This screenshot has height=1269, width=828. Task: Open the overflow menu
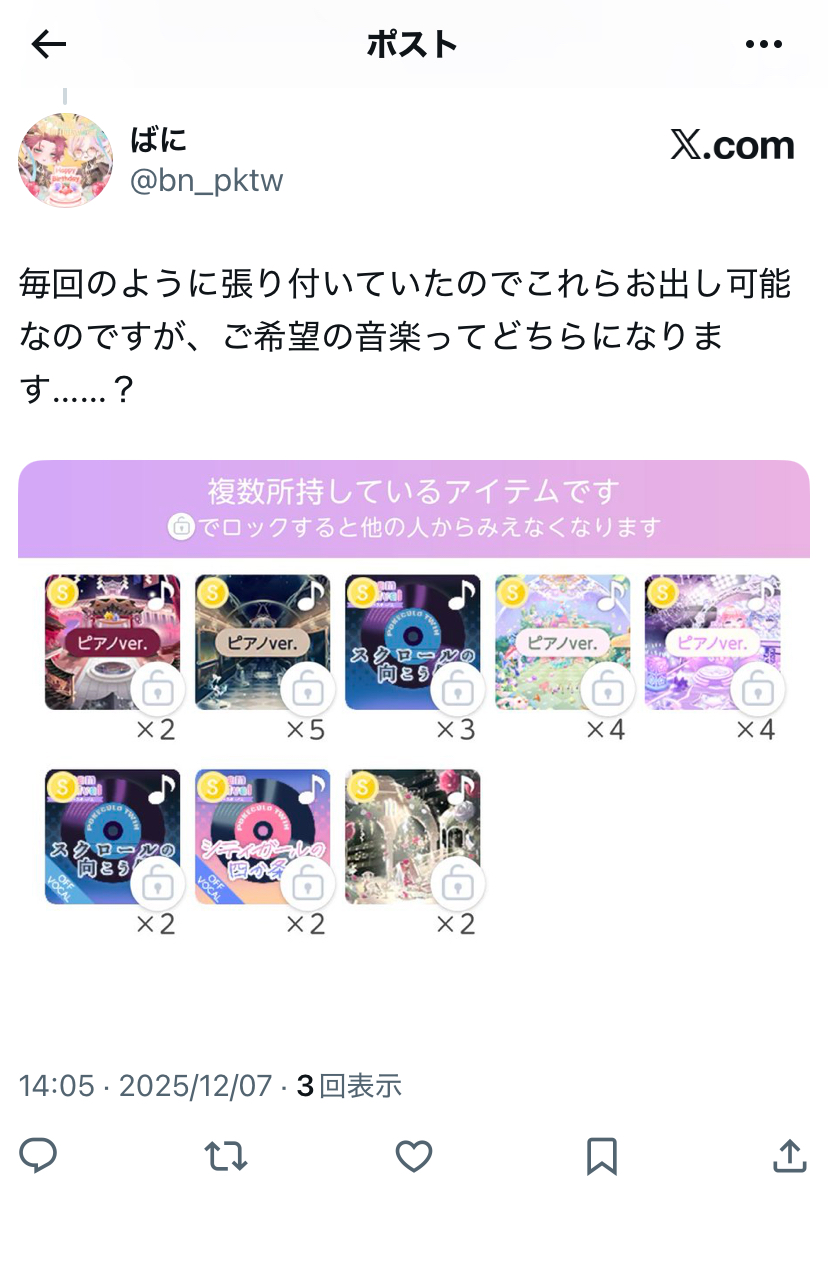[x=764, y=44]
